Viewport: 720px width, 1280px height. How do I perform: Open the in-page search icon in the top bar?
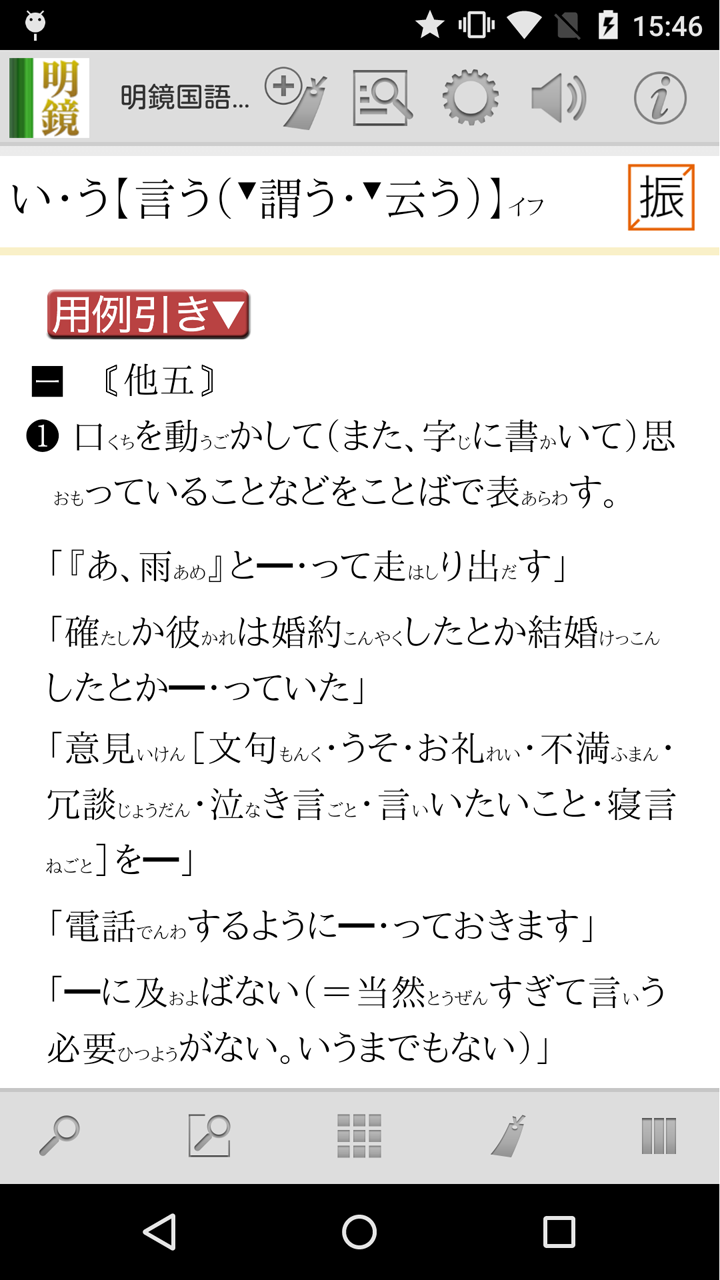coord(382,98)
